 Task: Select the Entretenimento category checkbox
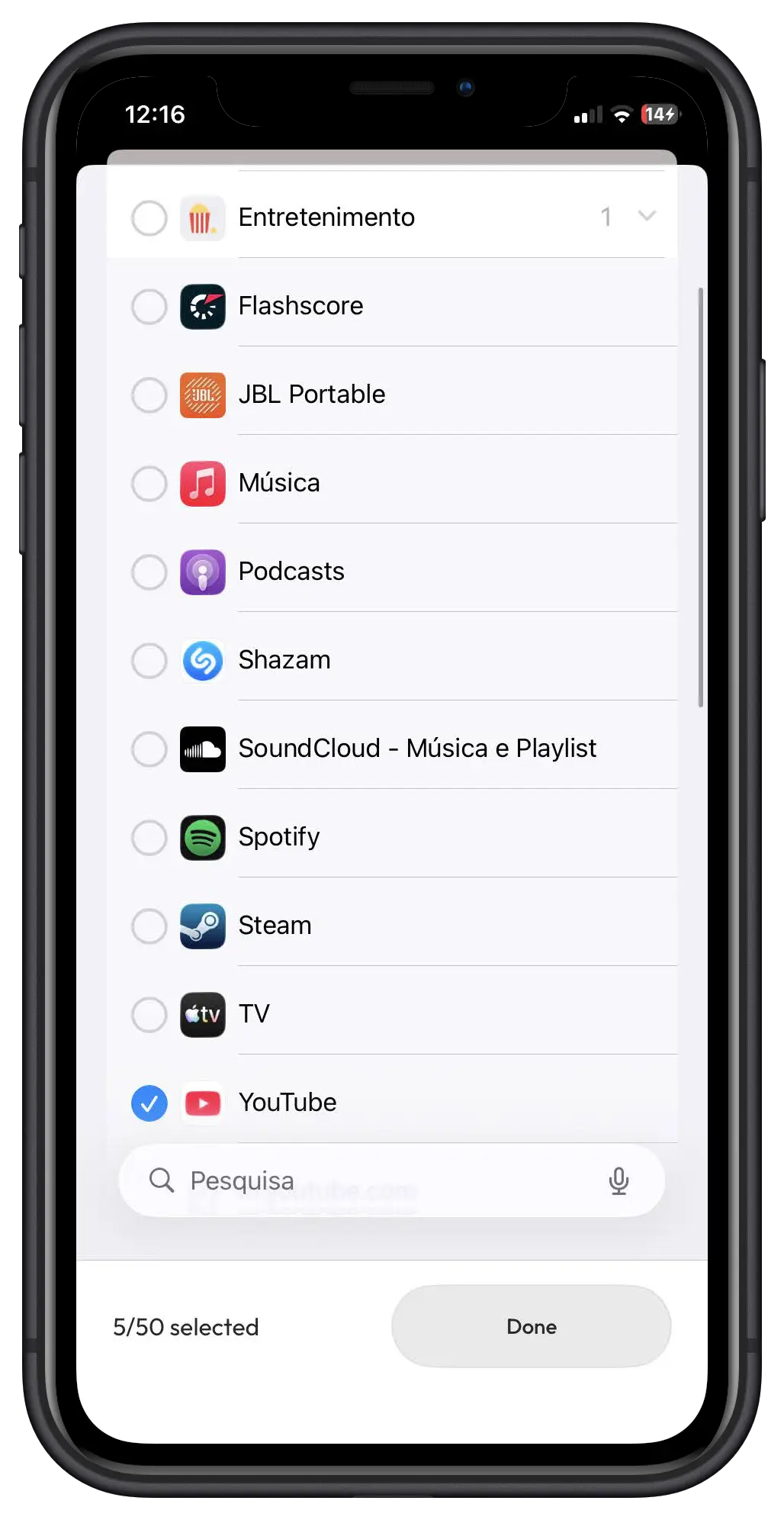tap(149, 218)
